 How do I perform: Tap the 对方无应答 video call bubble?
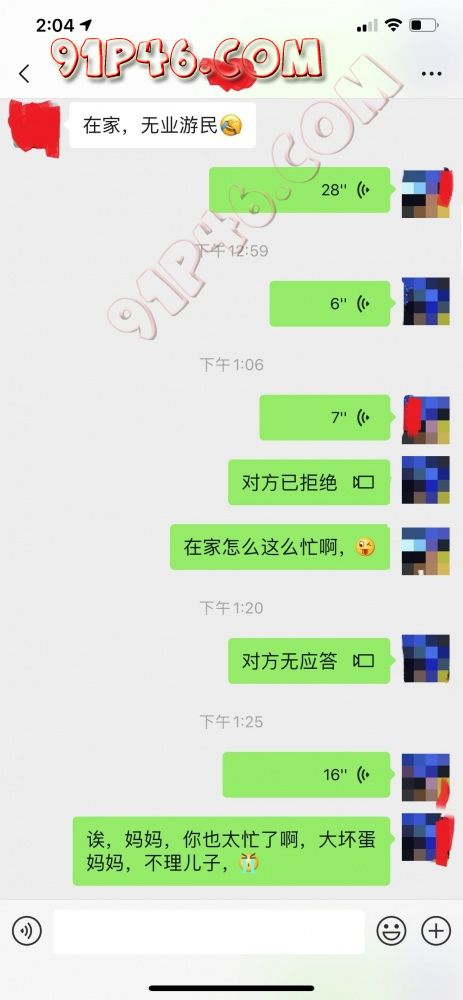tap(309, 661)
